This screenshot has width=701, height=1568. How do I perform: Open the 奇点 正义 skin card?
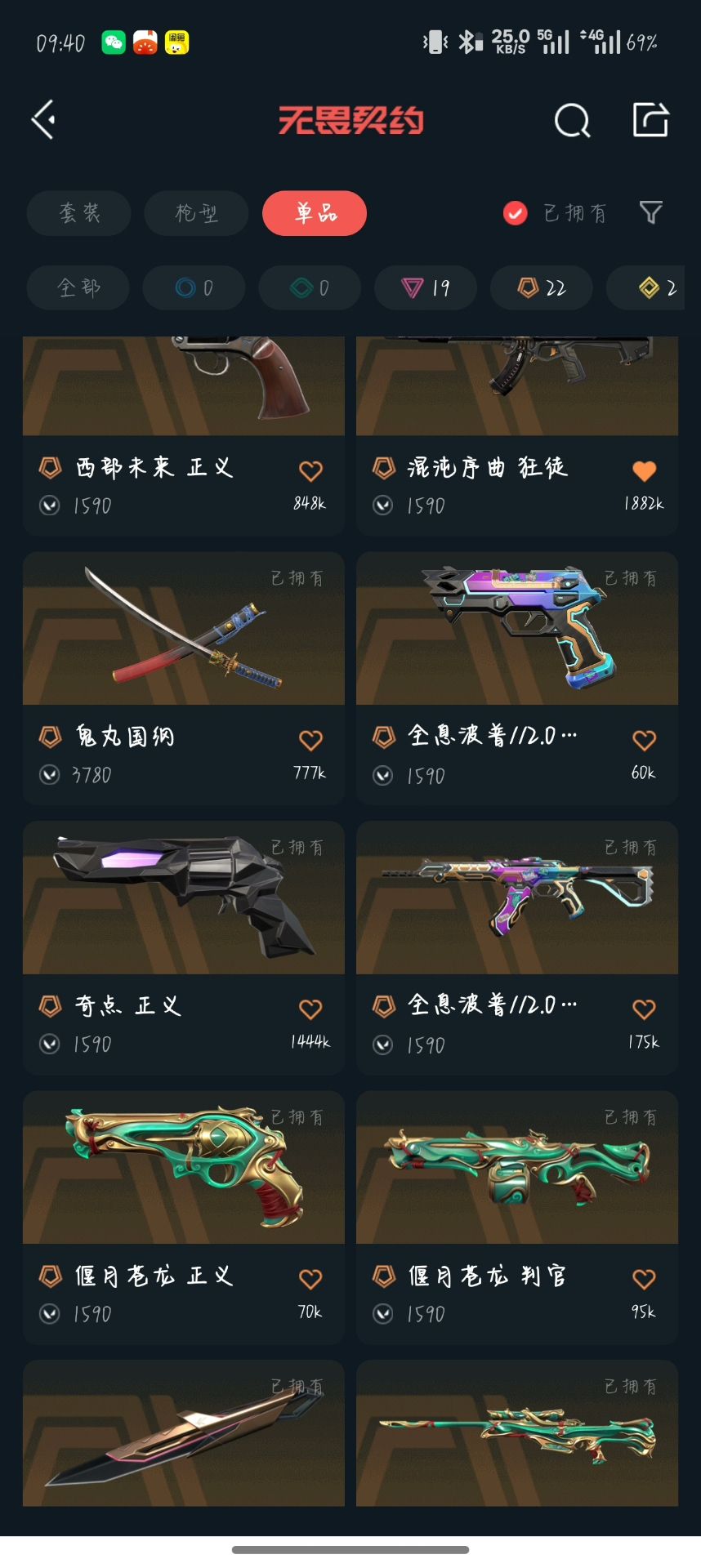tap(184, 898)
